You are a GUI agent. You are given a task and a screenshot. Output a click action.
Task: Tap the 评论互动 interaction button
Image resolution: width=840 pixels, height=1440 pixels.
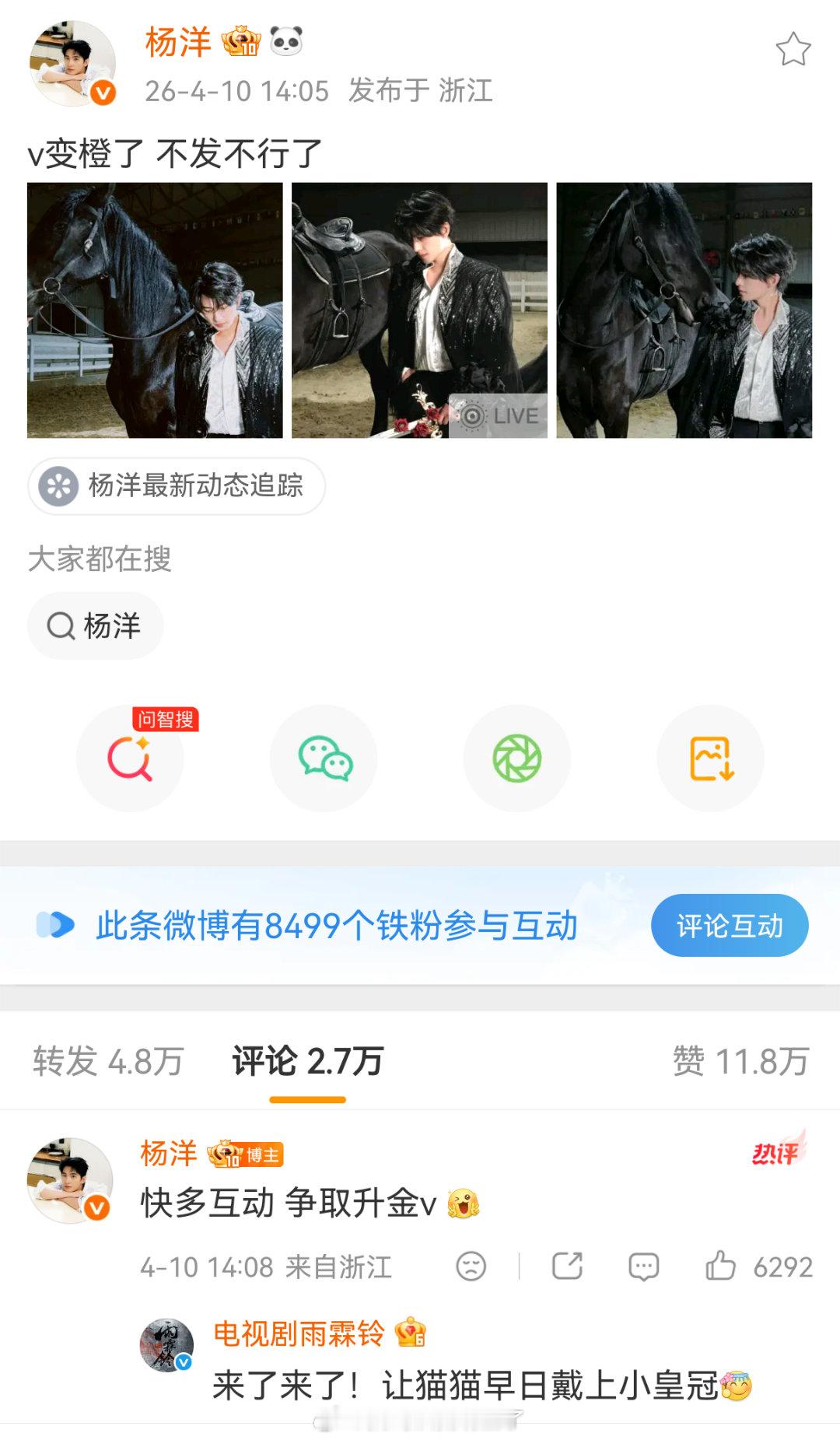click(730, 927)
